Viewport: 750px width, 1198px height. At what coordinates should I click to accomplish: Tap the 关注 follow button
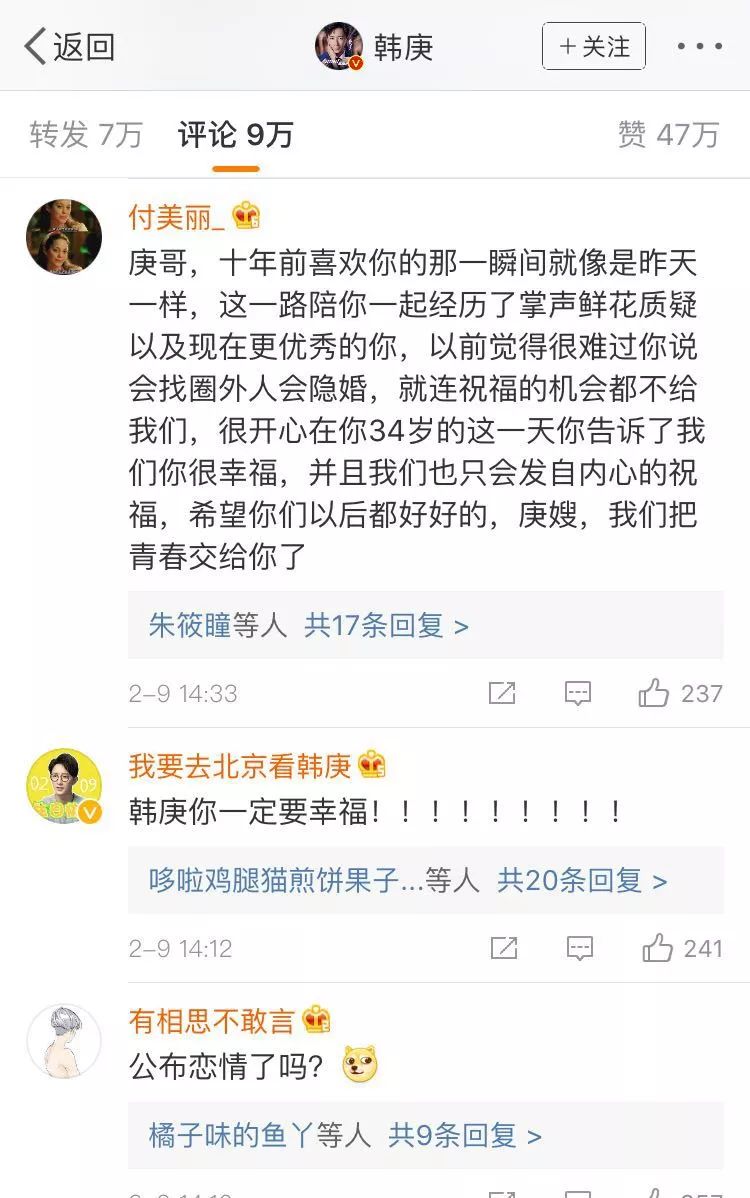[x=594, y=46]
